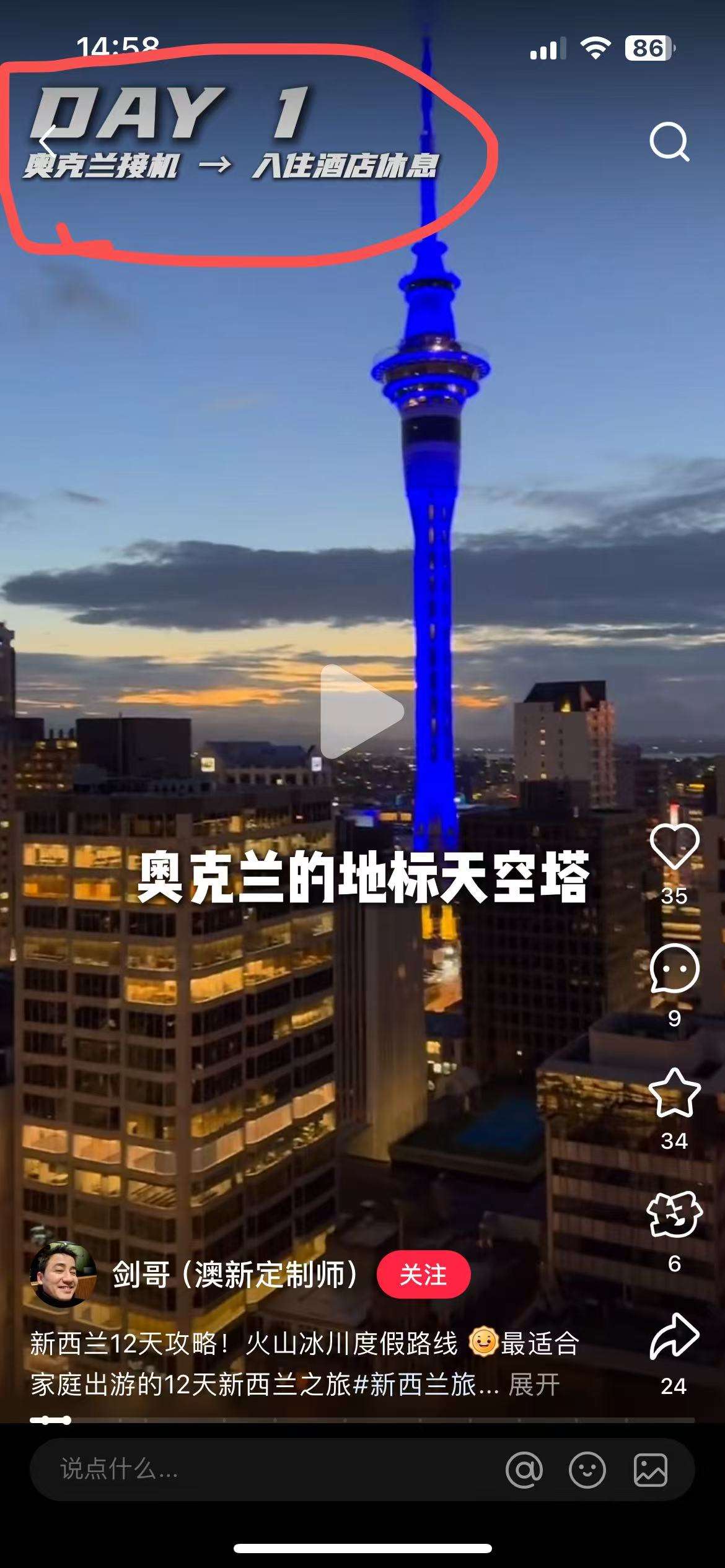725x1568 pixels.
Task: Open 剑哥 profile avatar
Action: coord(63,1274)
